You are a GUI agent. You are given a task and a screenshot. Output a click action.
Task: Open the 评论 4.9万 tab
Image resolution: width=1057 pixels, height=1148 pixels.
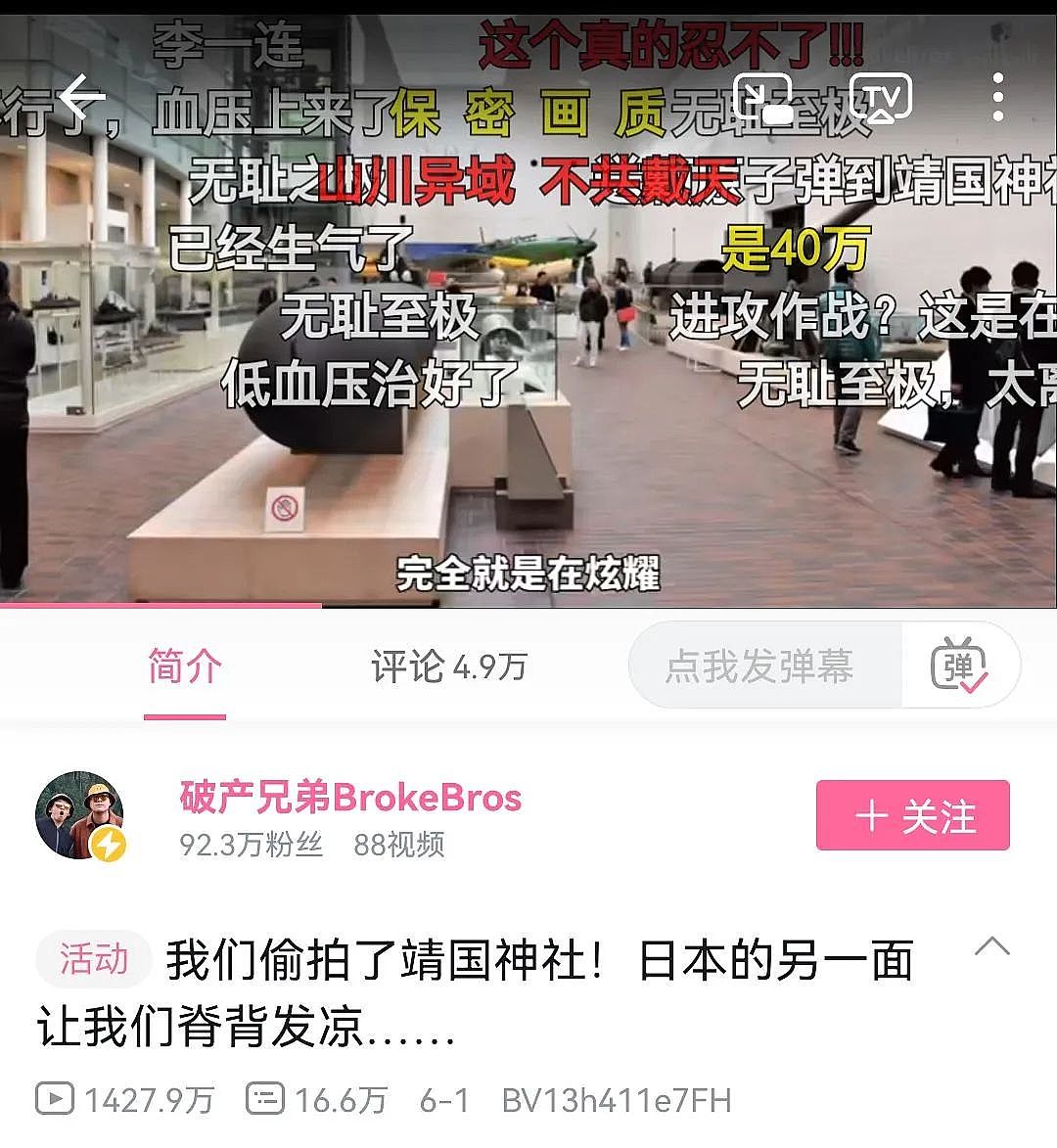point(448,667)
